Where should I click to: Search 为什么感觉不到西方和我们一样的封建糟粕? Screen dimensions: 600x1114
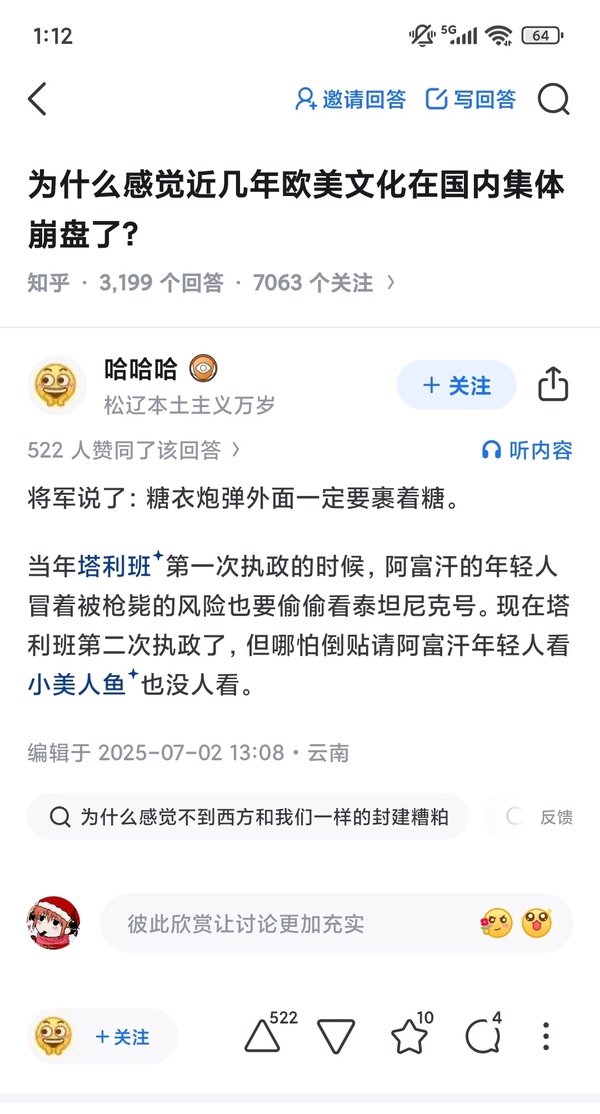250,817
